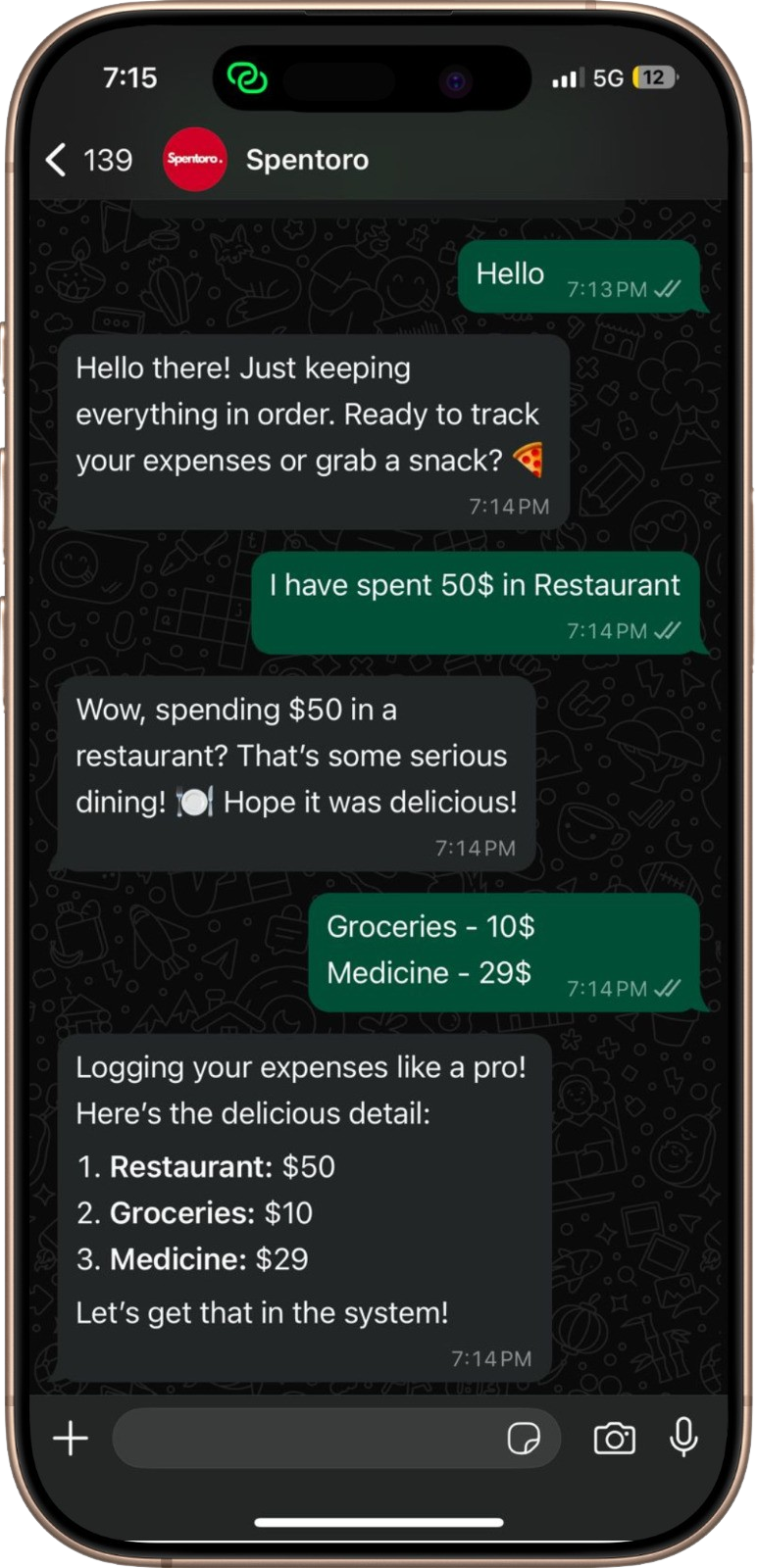Image resolution: width=757 pixels, height=1568 pixels.
Task: Open the sticker picker
Action: click(524, 1439)
